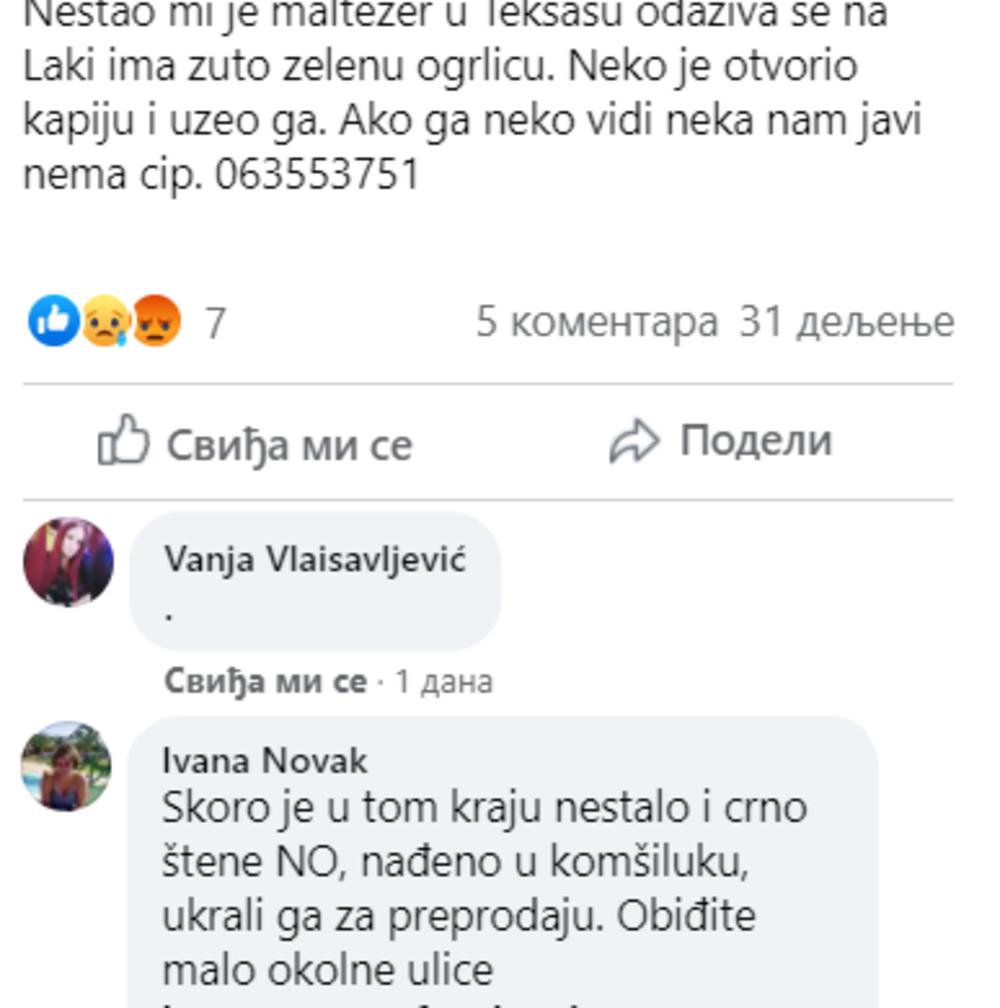Screen dimensions: 1000x1008
Task: Share the post via Подели
Action: (721, 441)
